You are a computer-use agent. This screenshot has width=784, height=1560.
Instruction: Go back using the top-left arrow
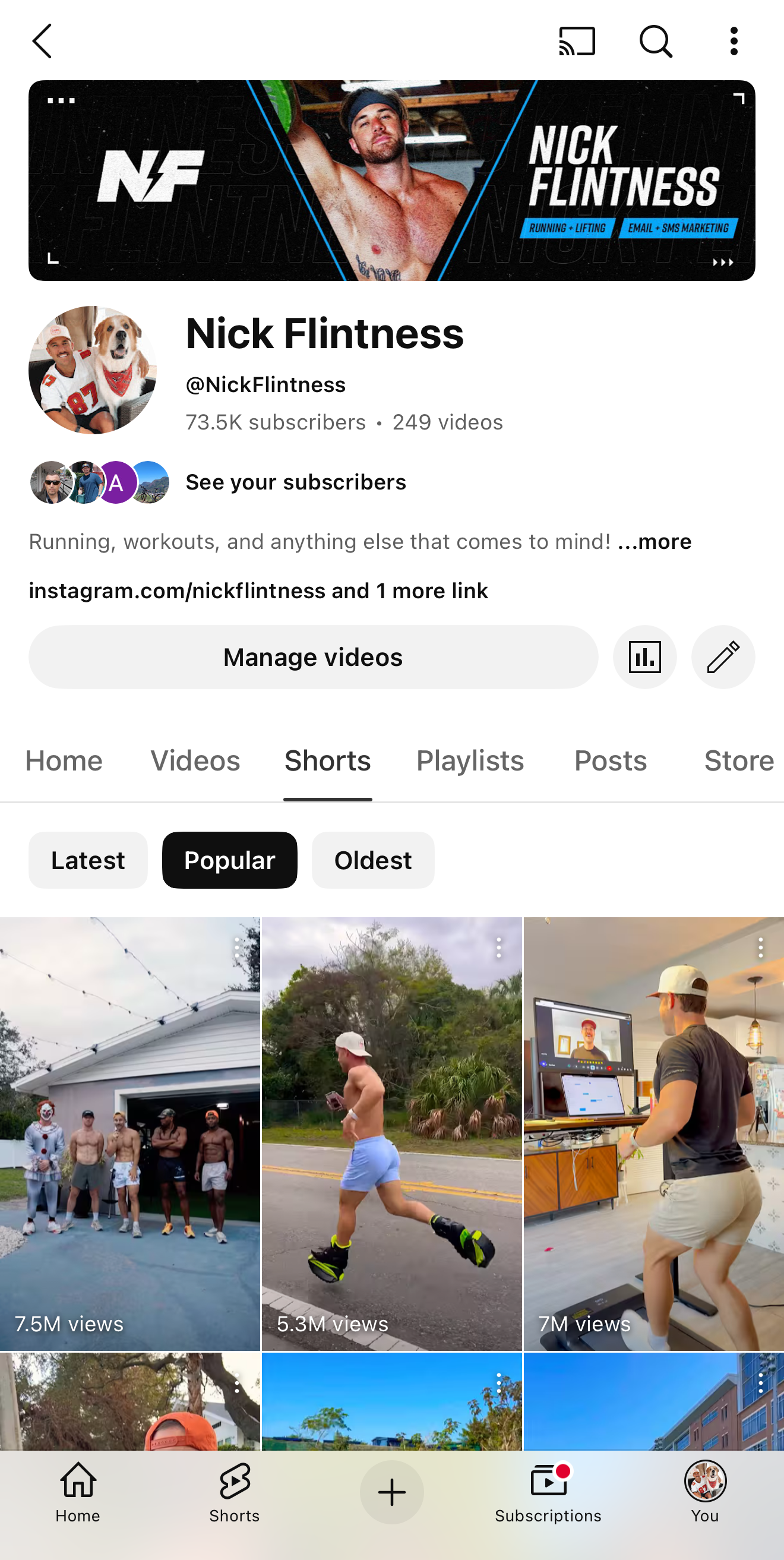pyautogui.click(x=42, y=41)
